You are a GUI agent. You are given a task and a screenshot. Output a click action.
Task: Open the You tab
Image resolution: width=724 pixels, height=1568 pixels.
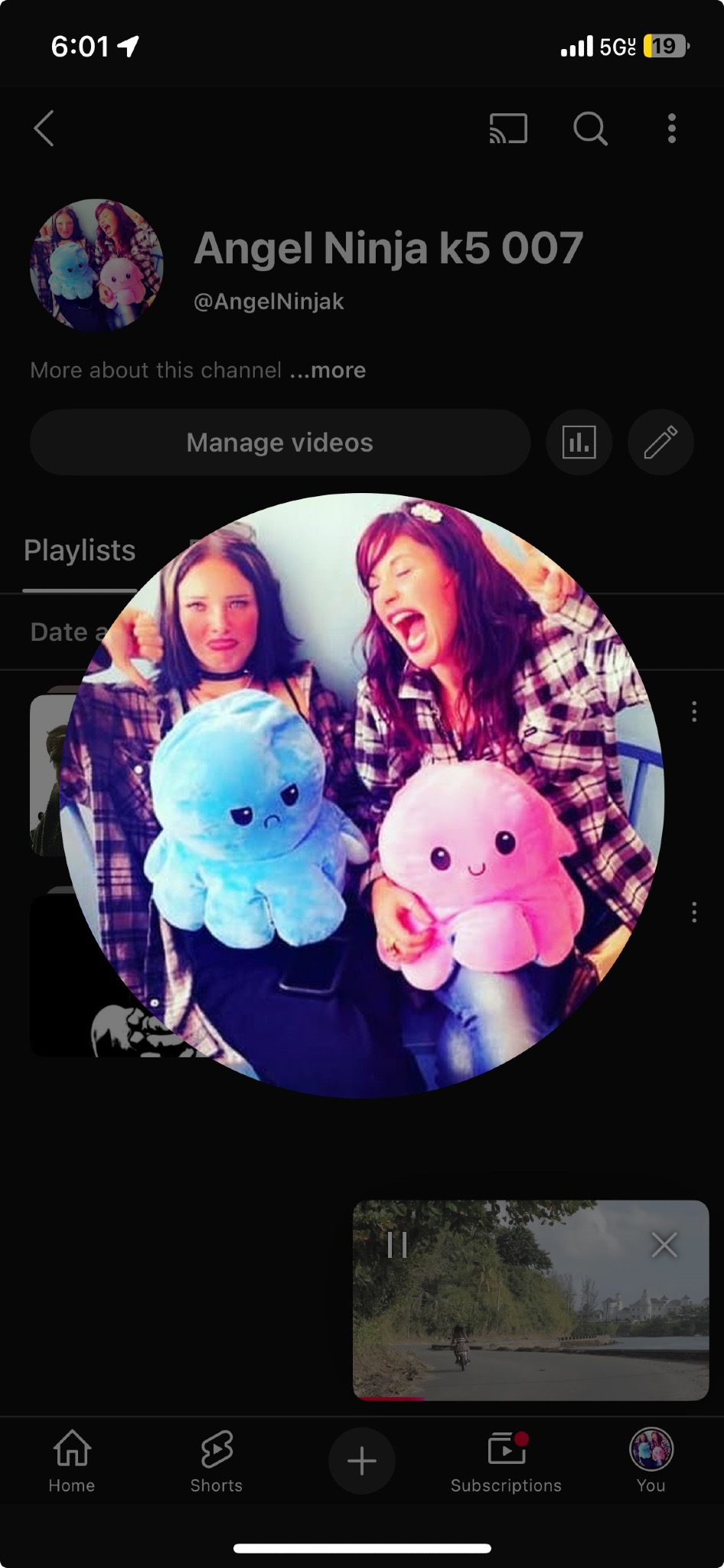(x=651, y=1461)
